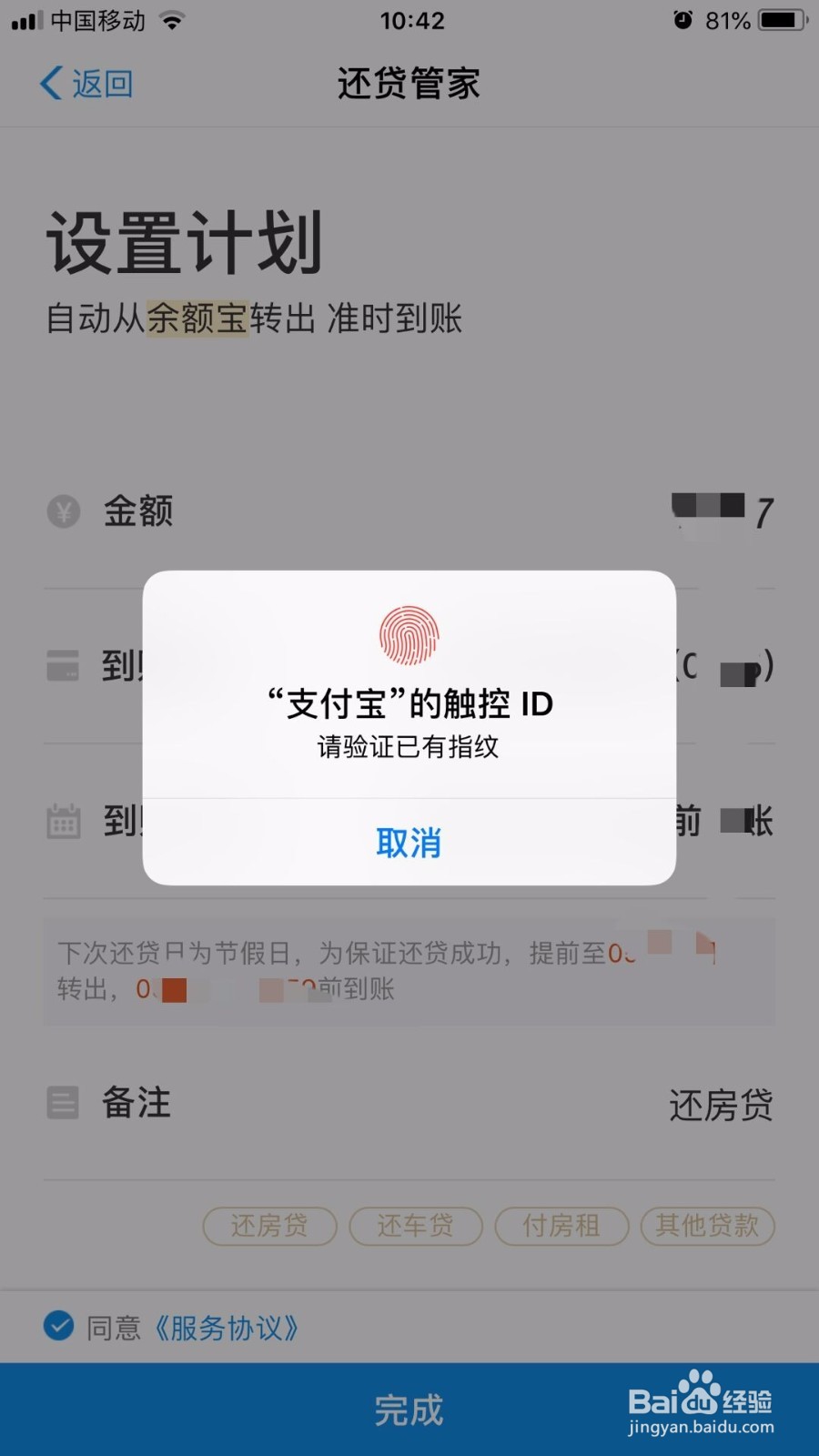Select the 其他贷款 category chip
819x1456 pixels.
(707, 1227)
